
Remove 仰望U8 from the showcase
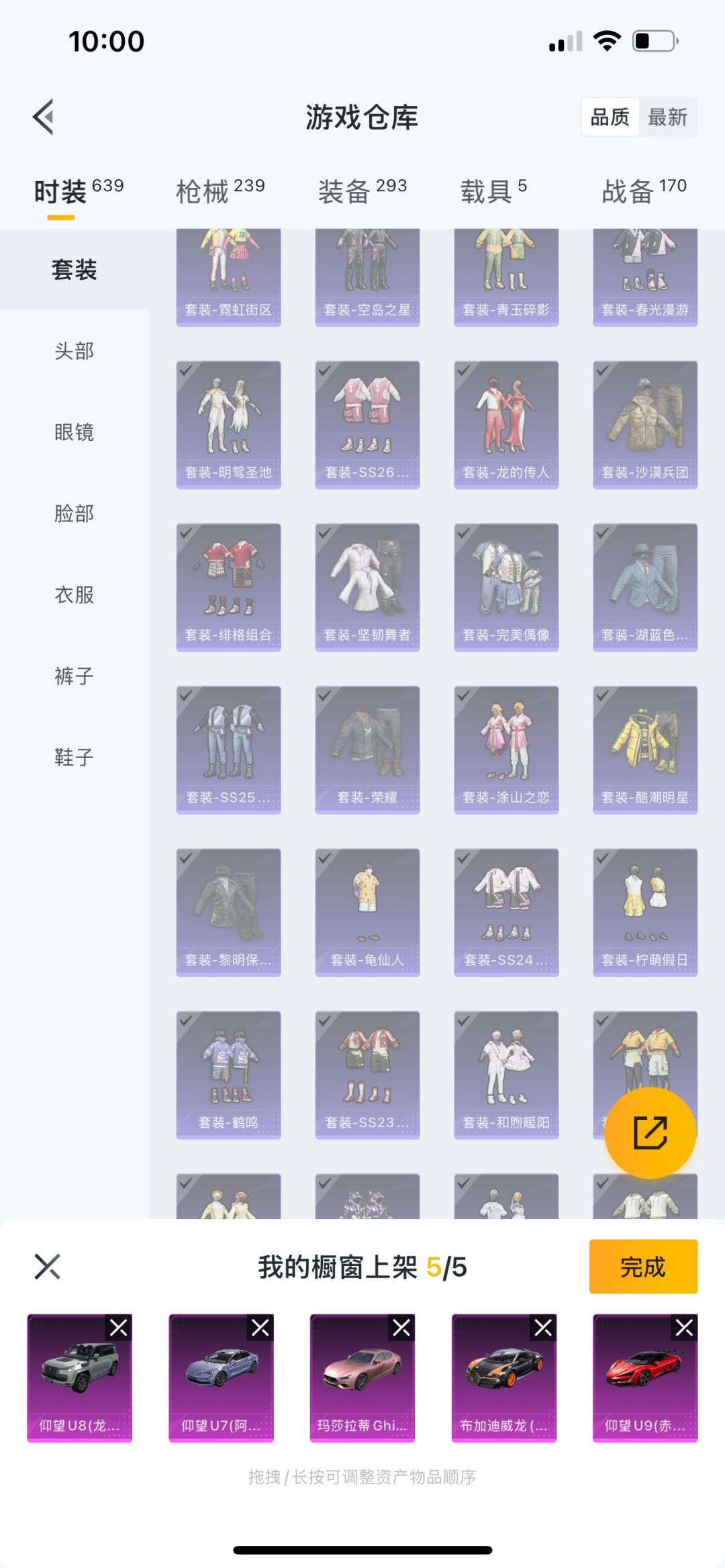pyautogui.click(x=119, y=1327)
